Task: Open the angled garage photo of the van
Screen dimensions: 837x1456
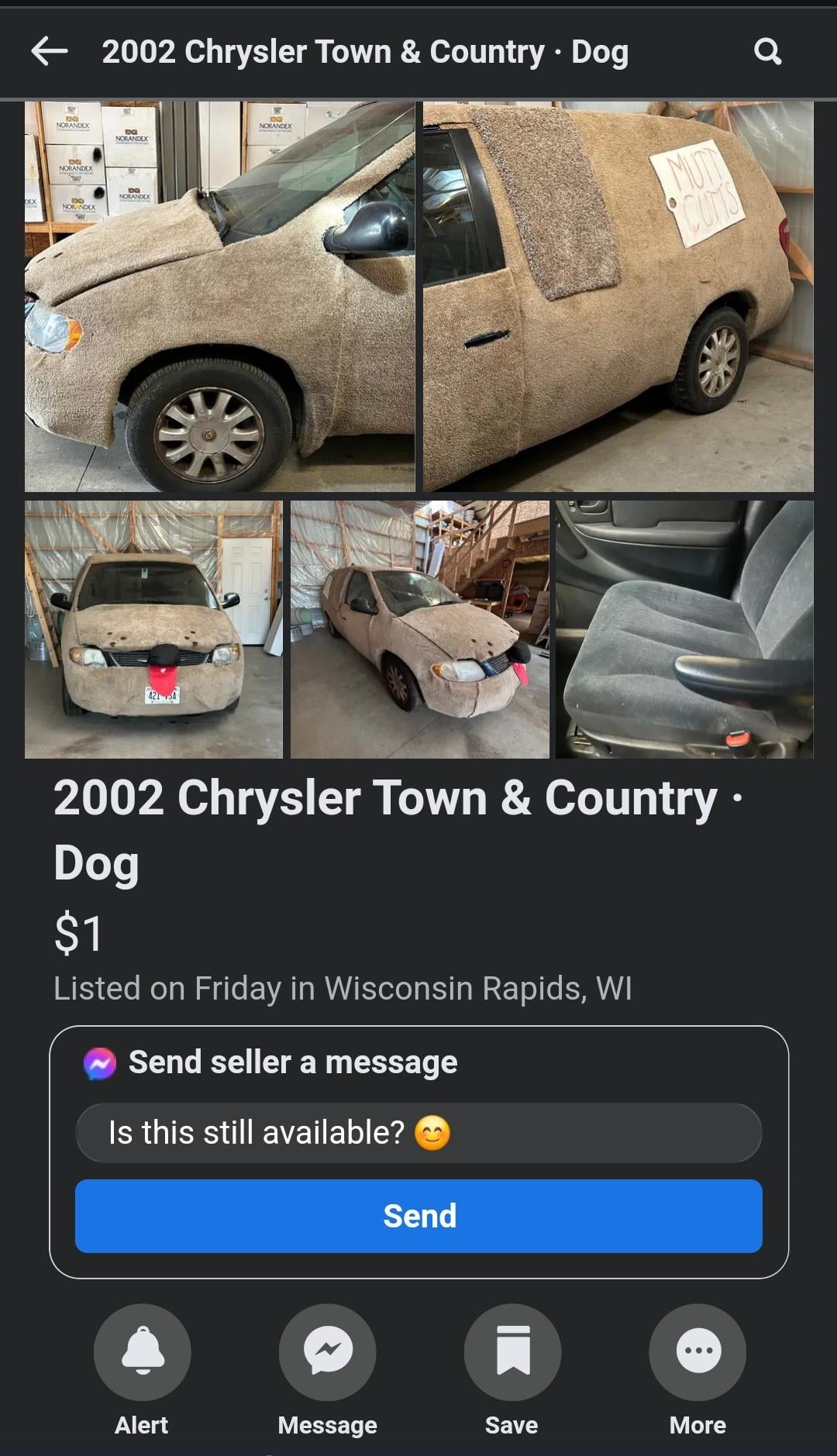Action: (x=419, y=629)
